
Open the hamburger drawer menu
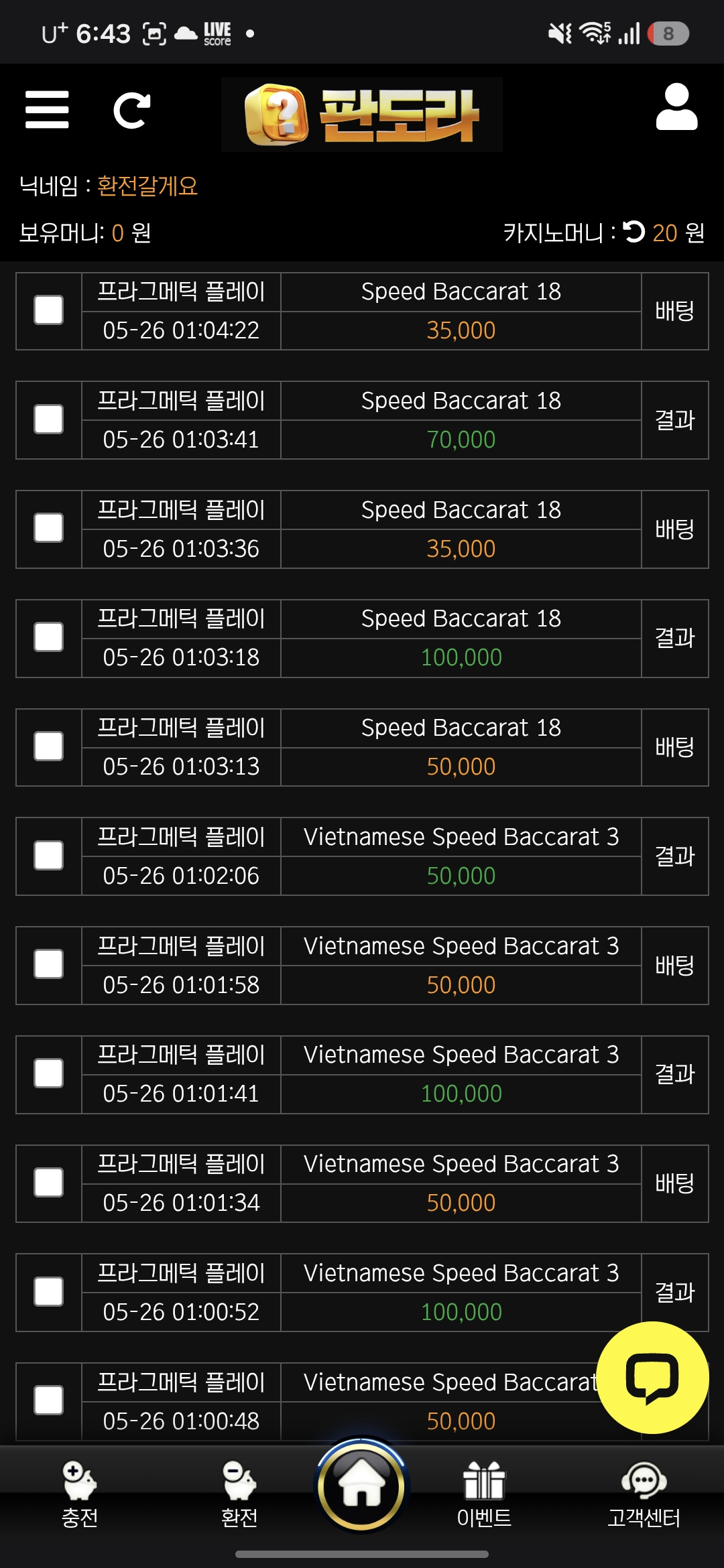(x=47, y=109)
